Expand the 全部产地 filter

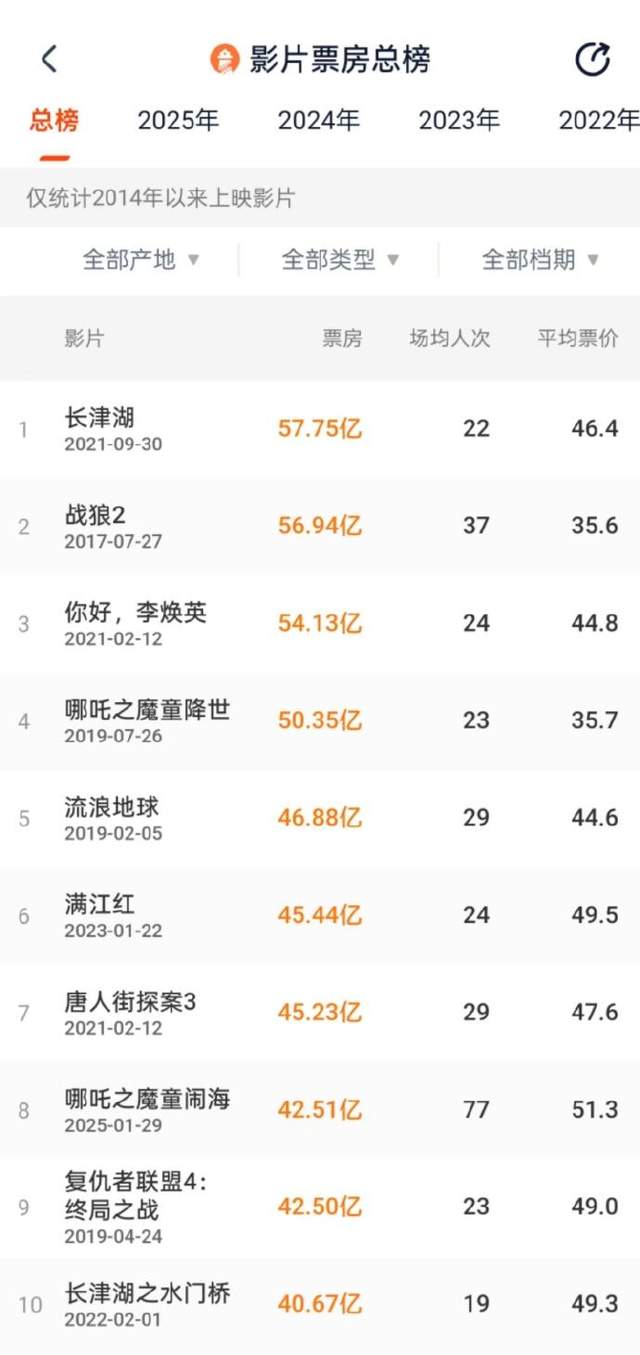tap(141, 260)
